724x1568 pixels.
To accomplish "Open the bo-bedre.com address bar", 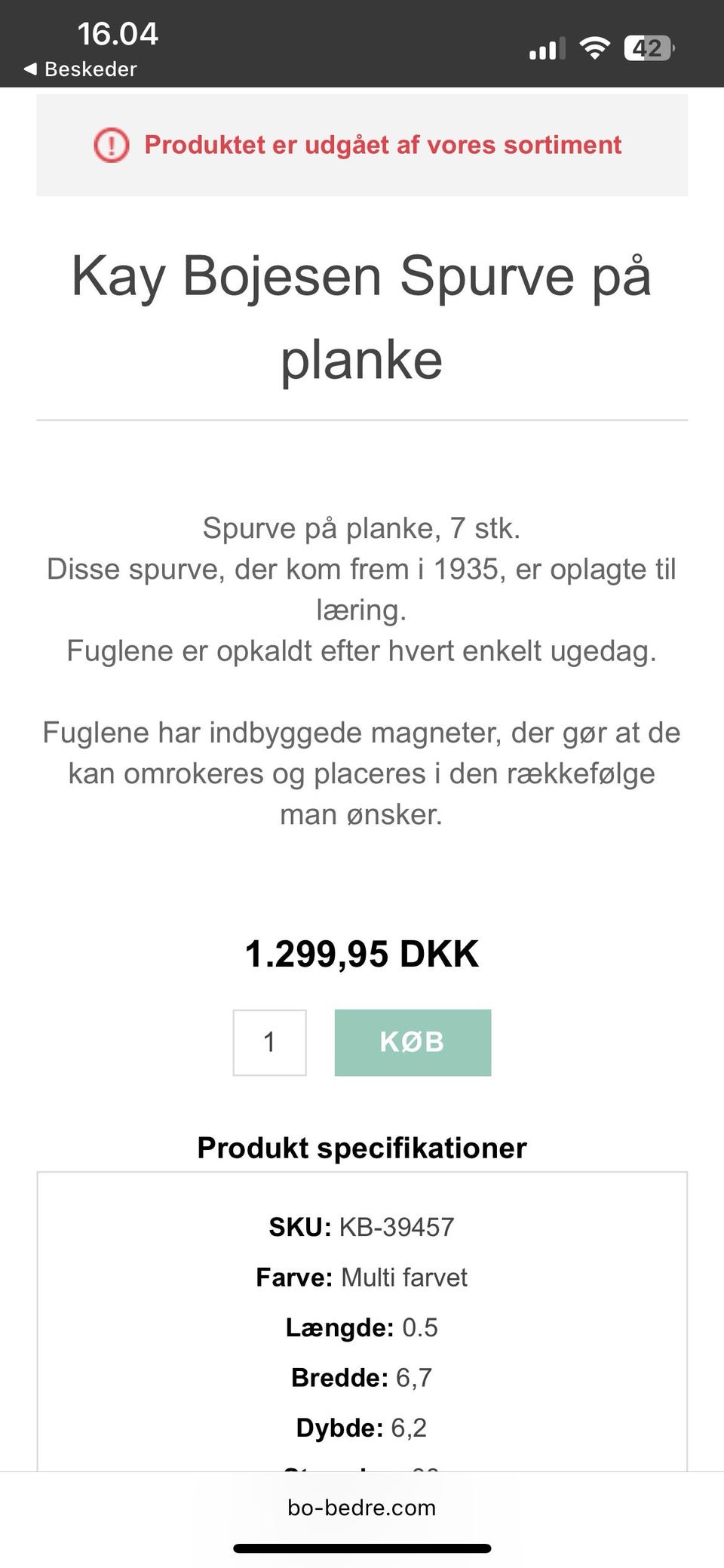I will click(x=361, y=1507).
